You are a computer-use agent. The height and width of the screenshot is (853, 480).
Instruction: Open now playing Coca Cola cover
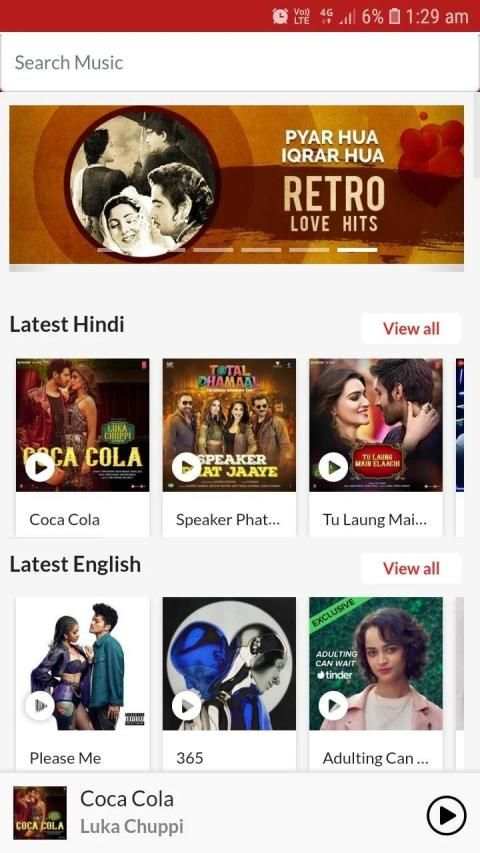[x=40, y=813]
